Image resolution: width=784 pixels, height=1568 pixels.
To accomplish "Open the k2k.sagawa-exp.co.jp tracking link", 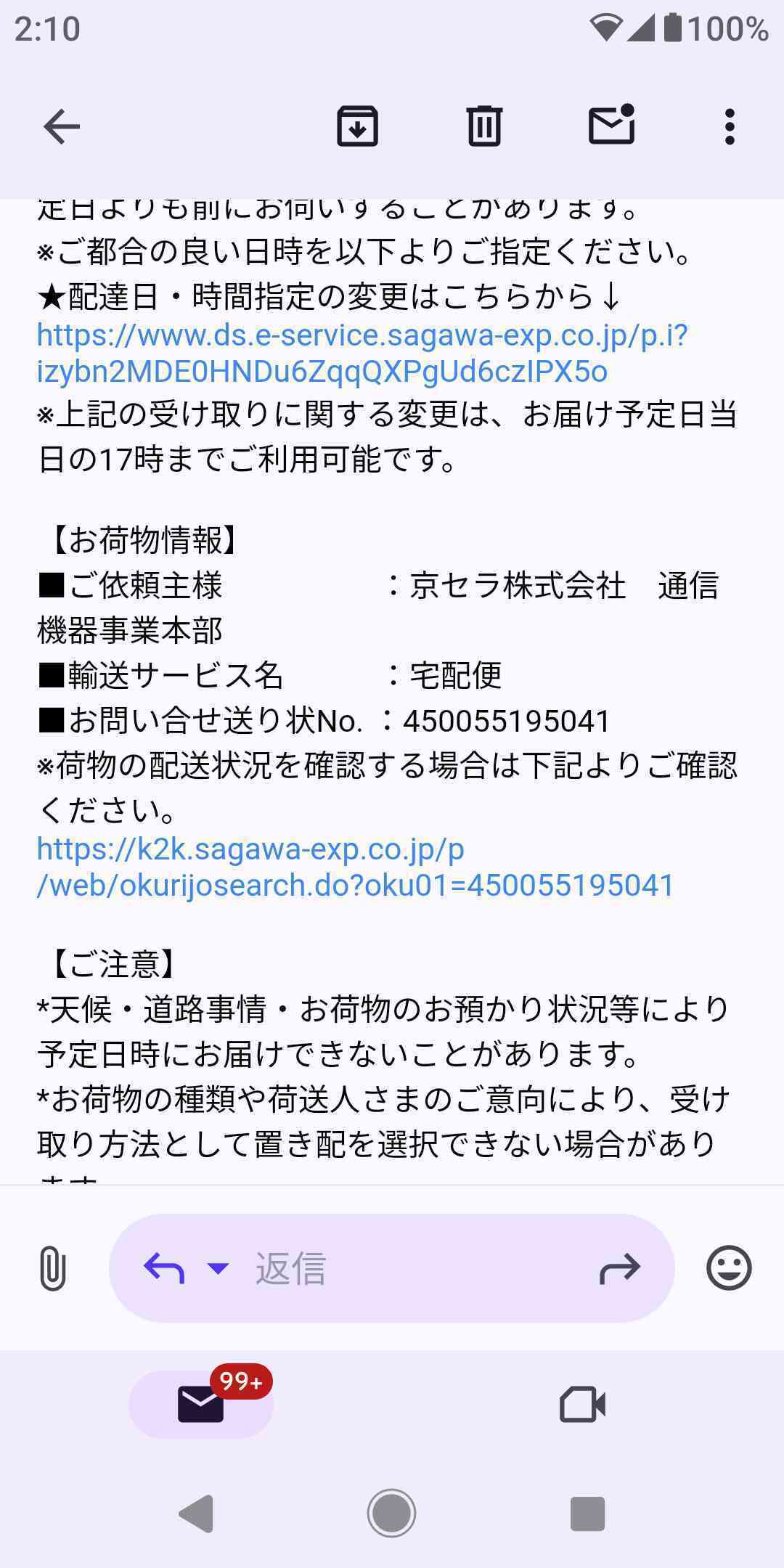I will point(355,867).
